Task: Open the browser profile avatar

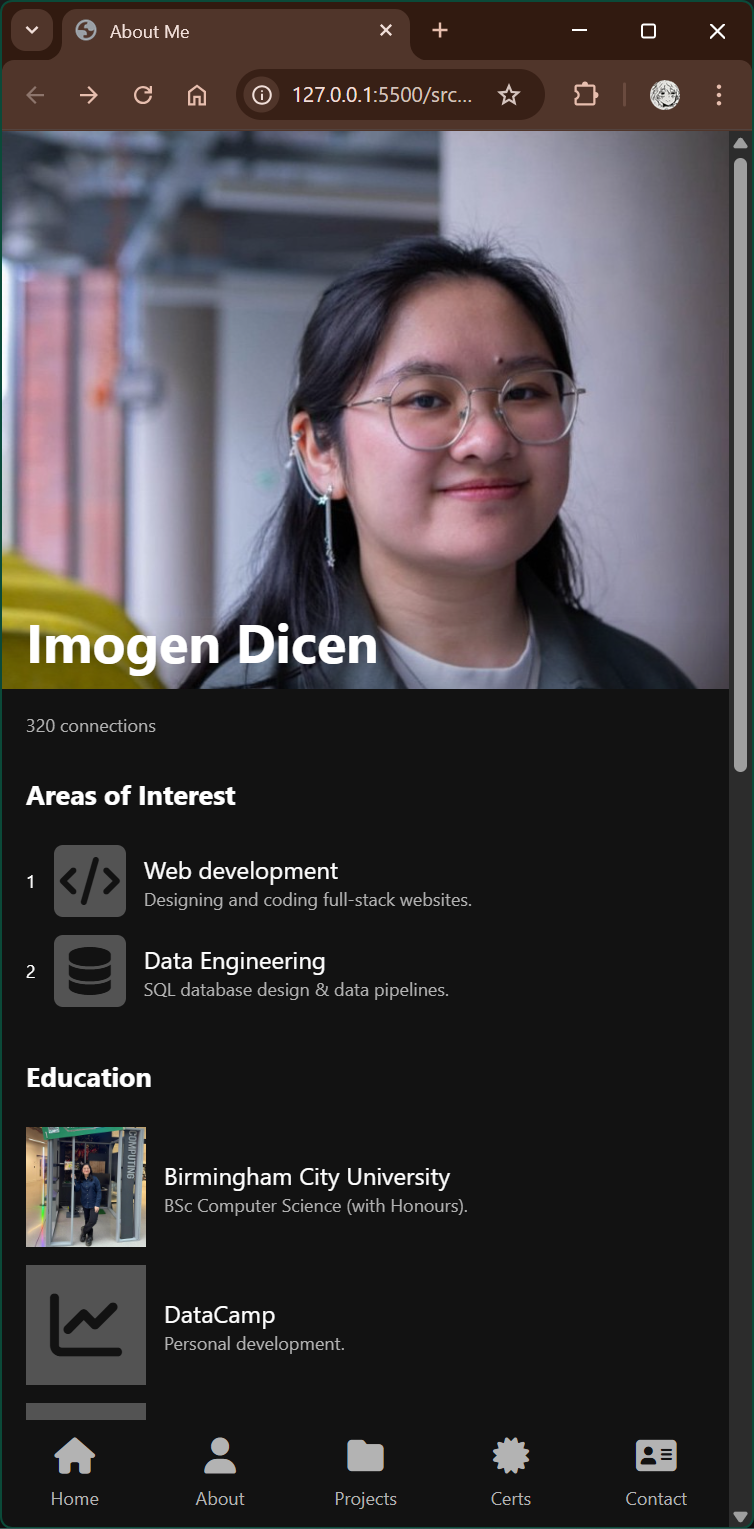Action: 665,95
